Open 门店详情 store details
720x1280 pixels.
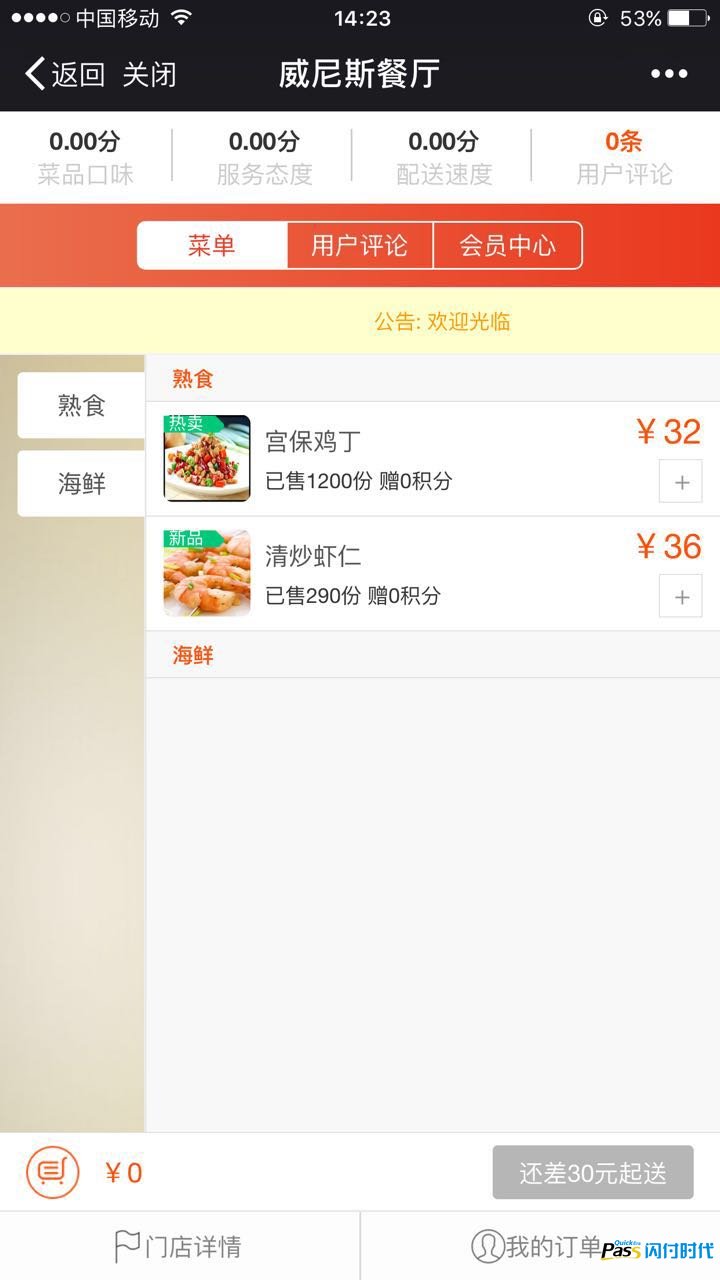click(178, 1246)
